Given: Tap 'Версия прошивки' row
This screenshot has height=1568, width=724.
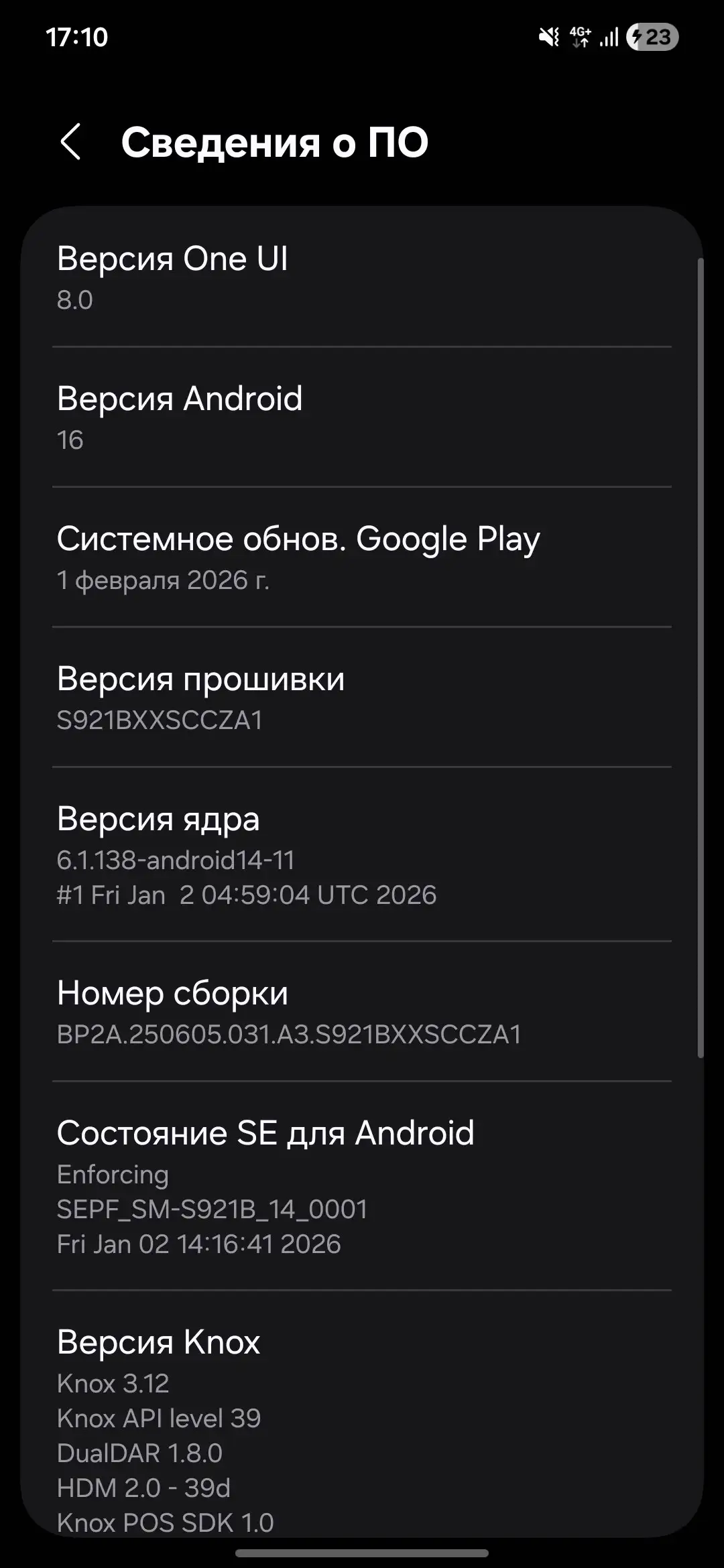Looking at the screenshot, I should [362, 699].
